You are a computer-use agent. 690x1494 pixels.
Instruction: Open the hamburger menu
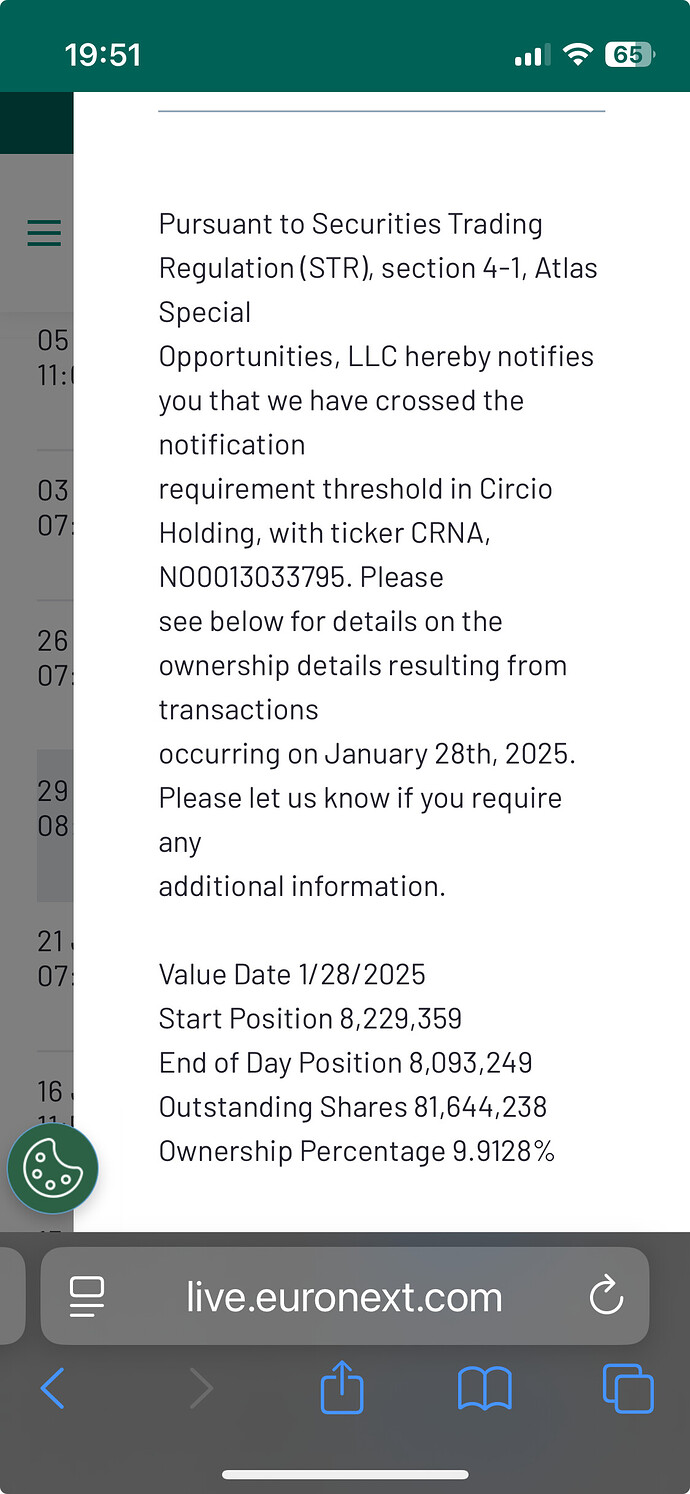[x=44, y=234]
